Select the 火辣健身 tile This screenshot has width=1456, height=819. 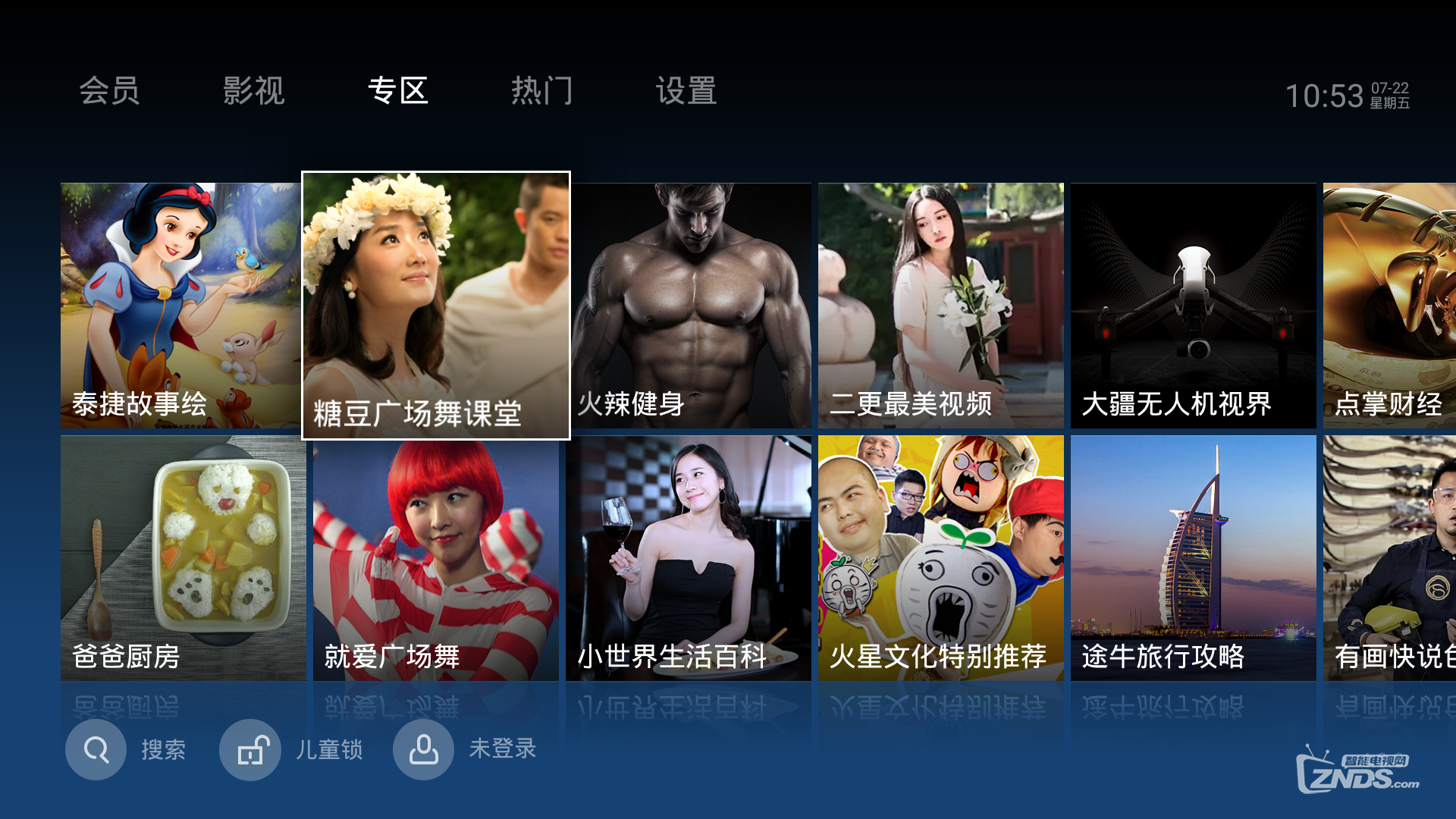point(690,305)
